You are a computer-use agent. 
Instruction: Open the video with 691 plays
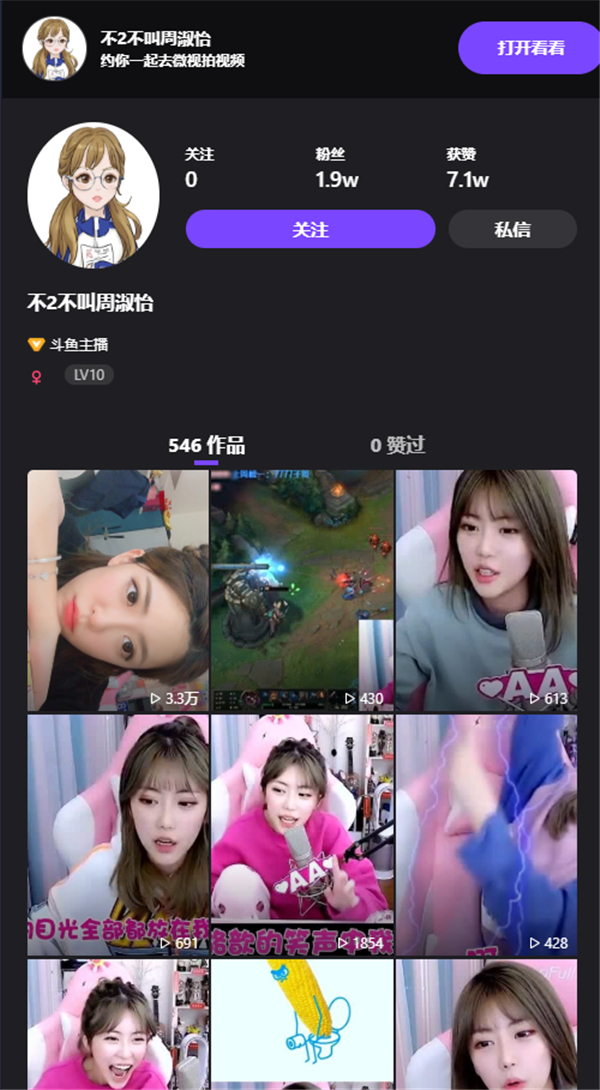click(118, 835)
